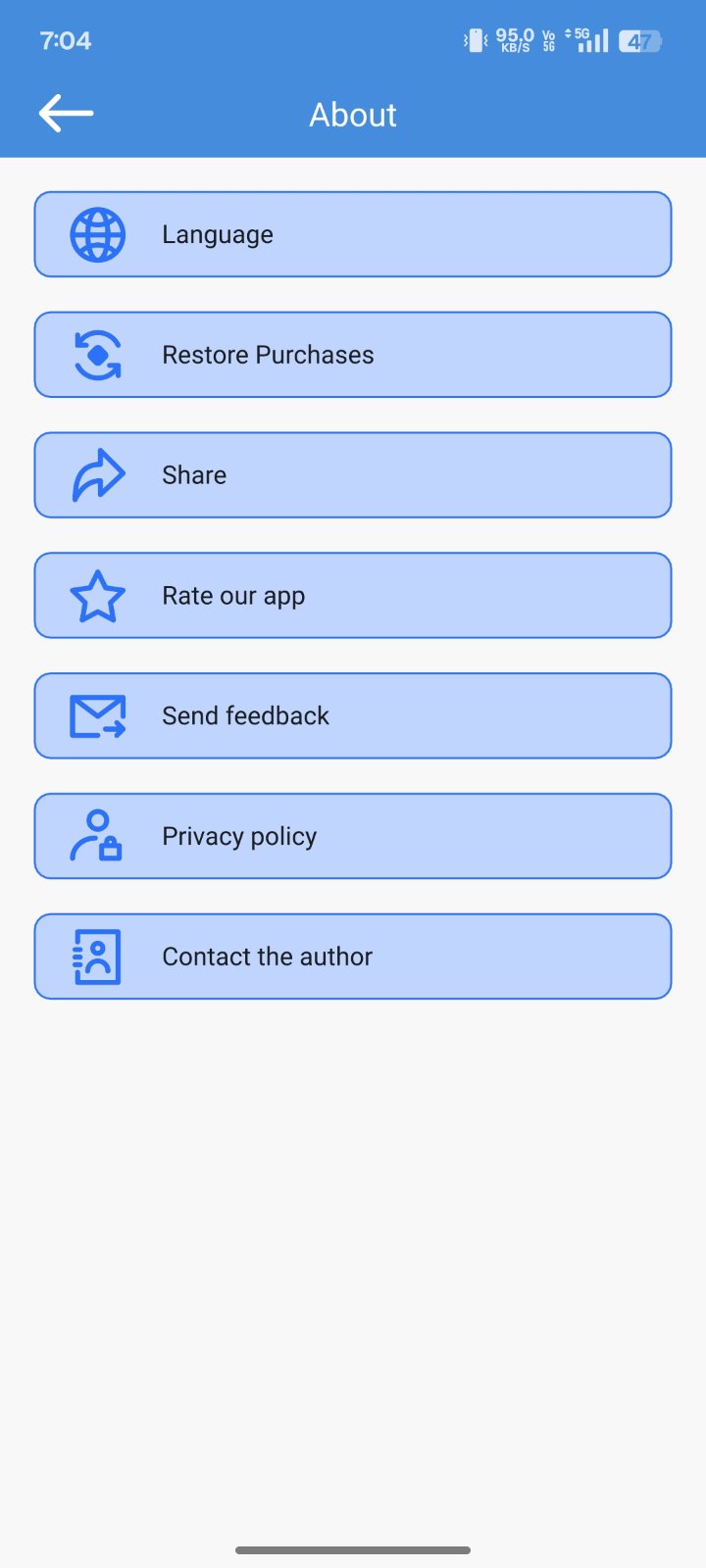Open the Language settings row
This screenshot has width=706, height=1568.
353,234
